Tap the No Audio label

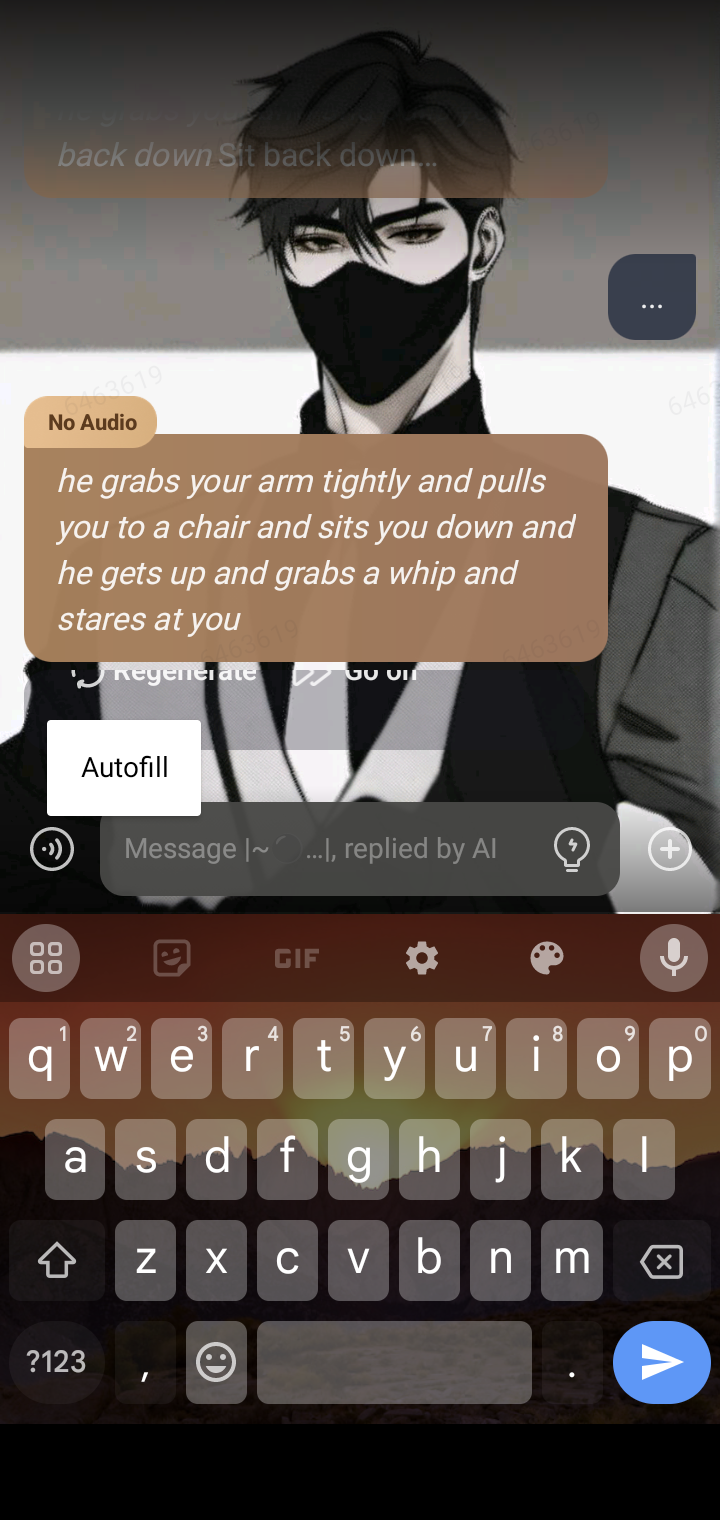91,422
